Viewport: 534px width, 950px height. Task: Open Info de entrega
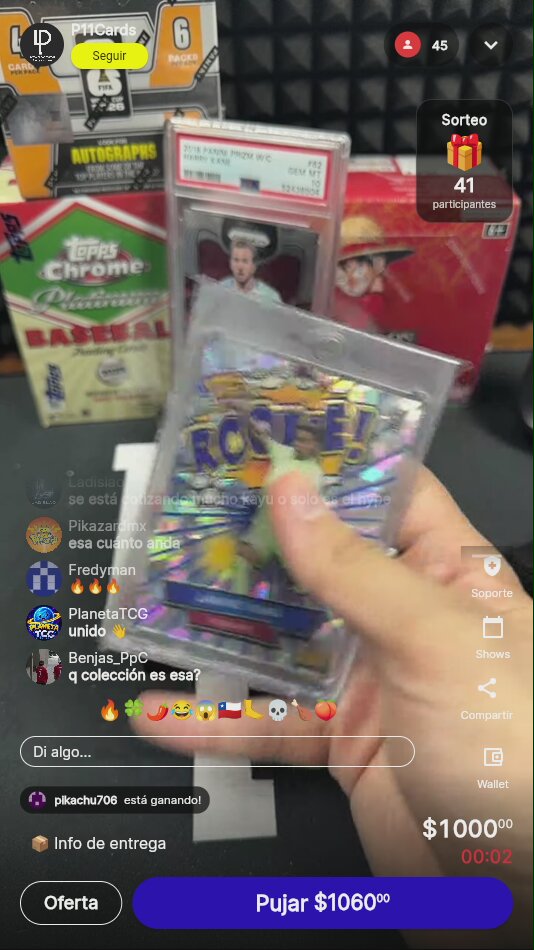(x=99, y=843)
